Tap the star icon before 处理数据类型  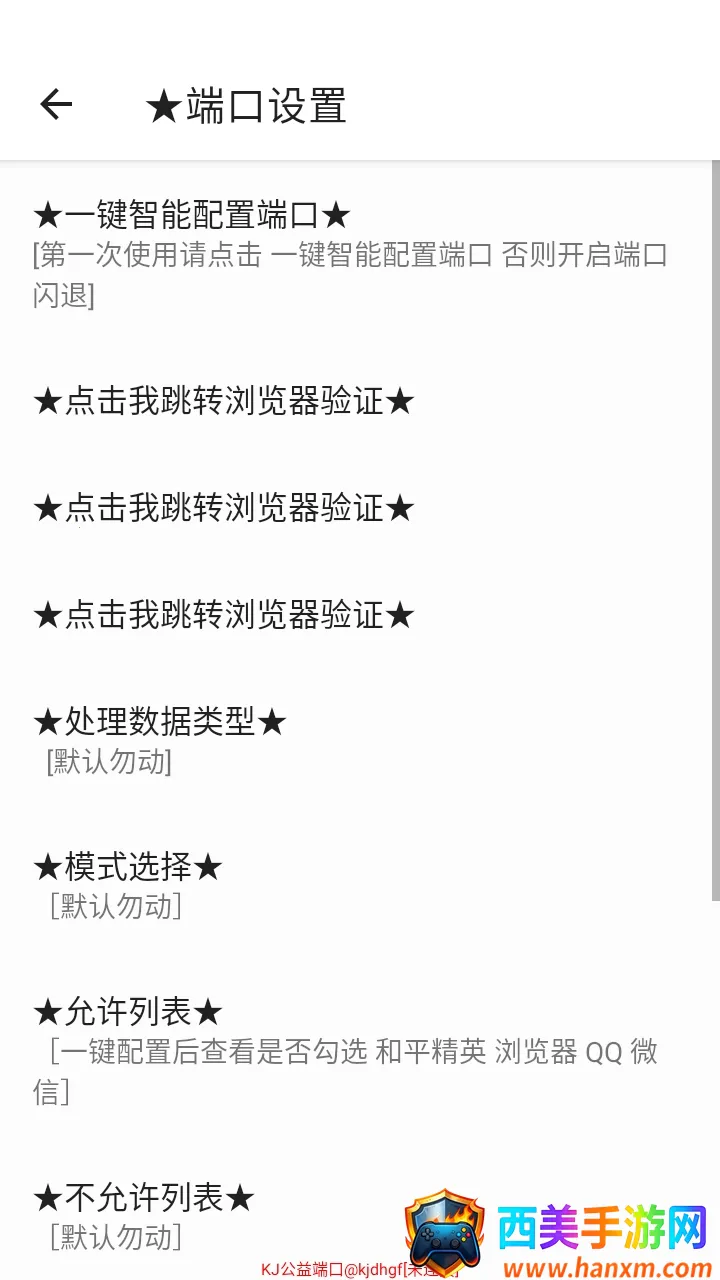click(47, 722)
